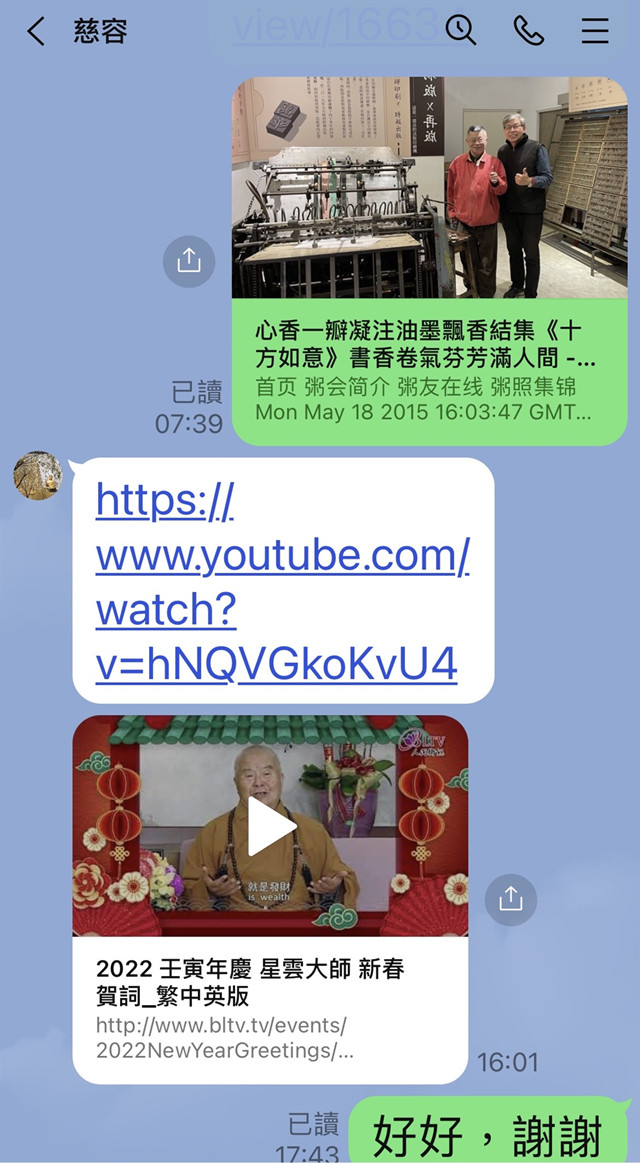The height and width of the screenshot is (1163, 640).
Task: Search within this chat
Action: click(460, 31)
